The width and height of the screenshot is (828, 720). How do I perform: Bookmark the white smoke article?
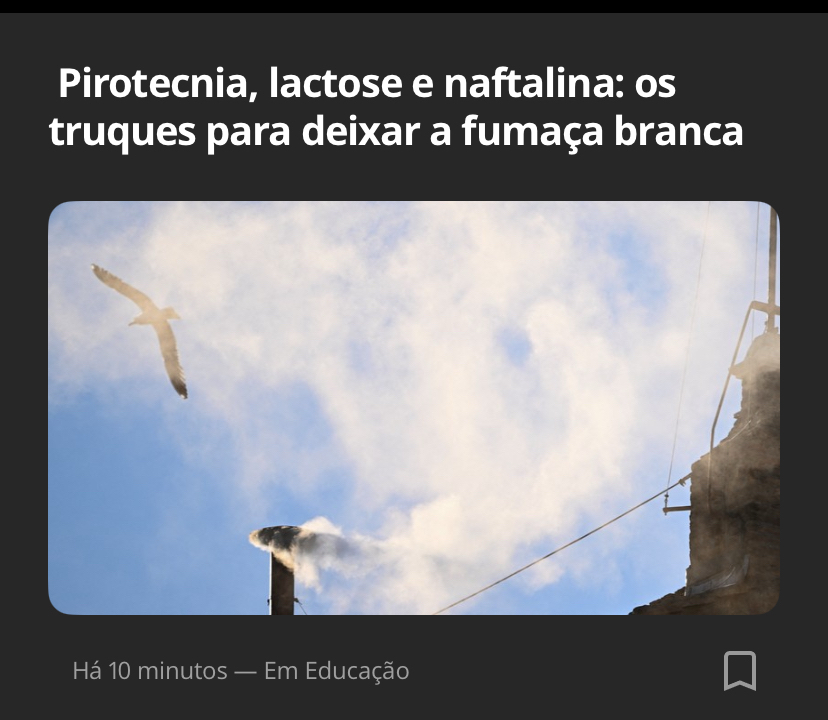point(739,670)
